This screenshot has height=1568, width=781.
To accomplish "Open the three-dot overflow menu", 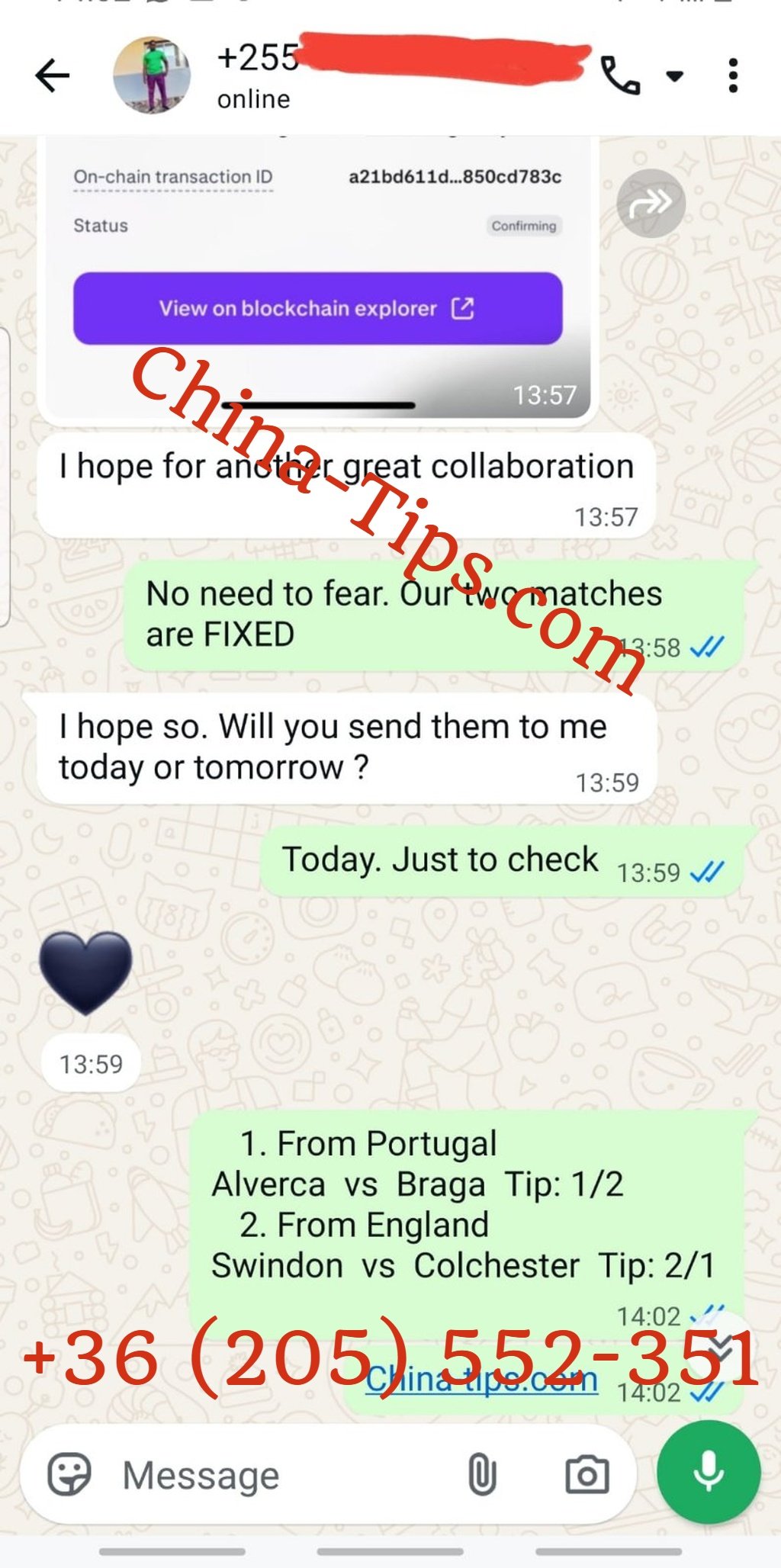I will pos(733,76).
